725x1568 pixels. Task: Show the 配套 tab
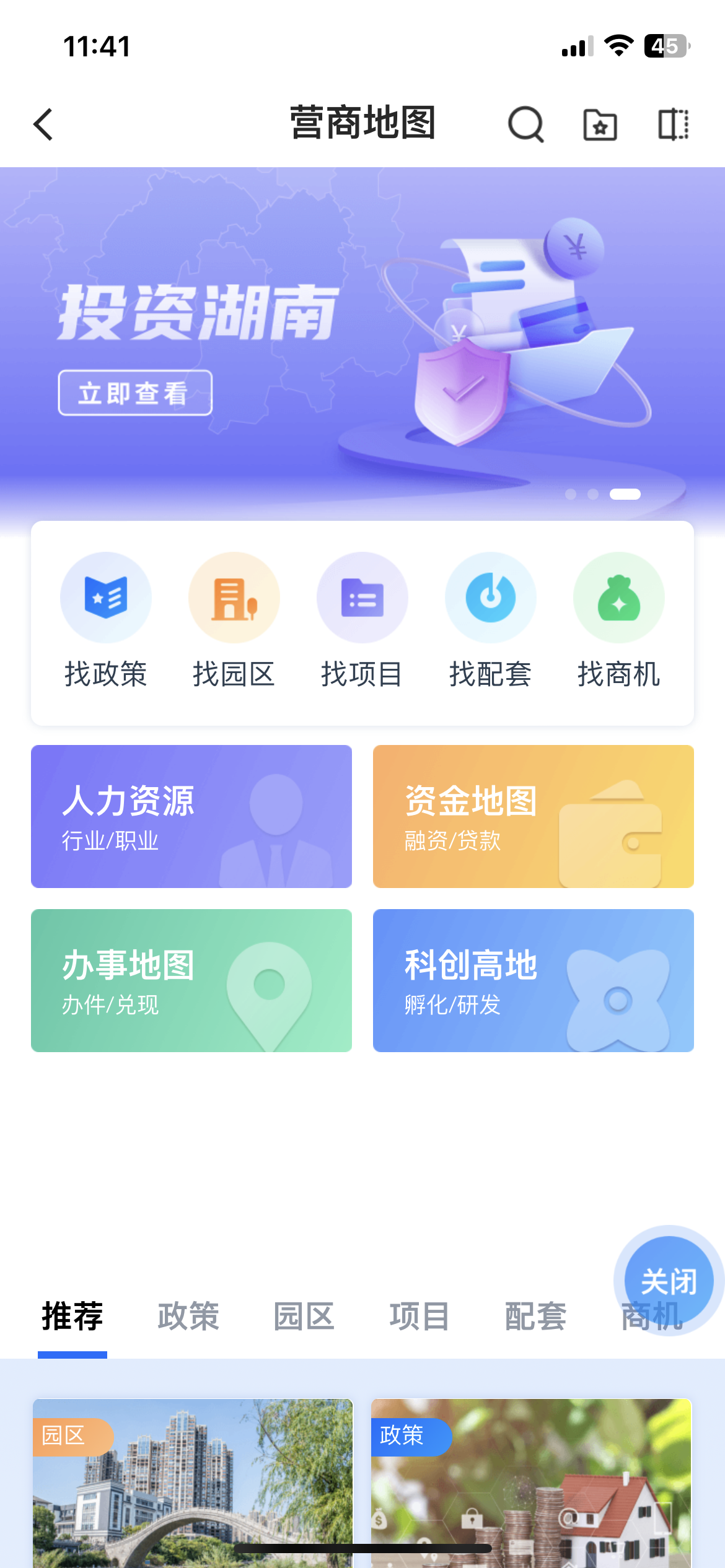(x=535, y=1317)
